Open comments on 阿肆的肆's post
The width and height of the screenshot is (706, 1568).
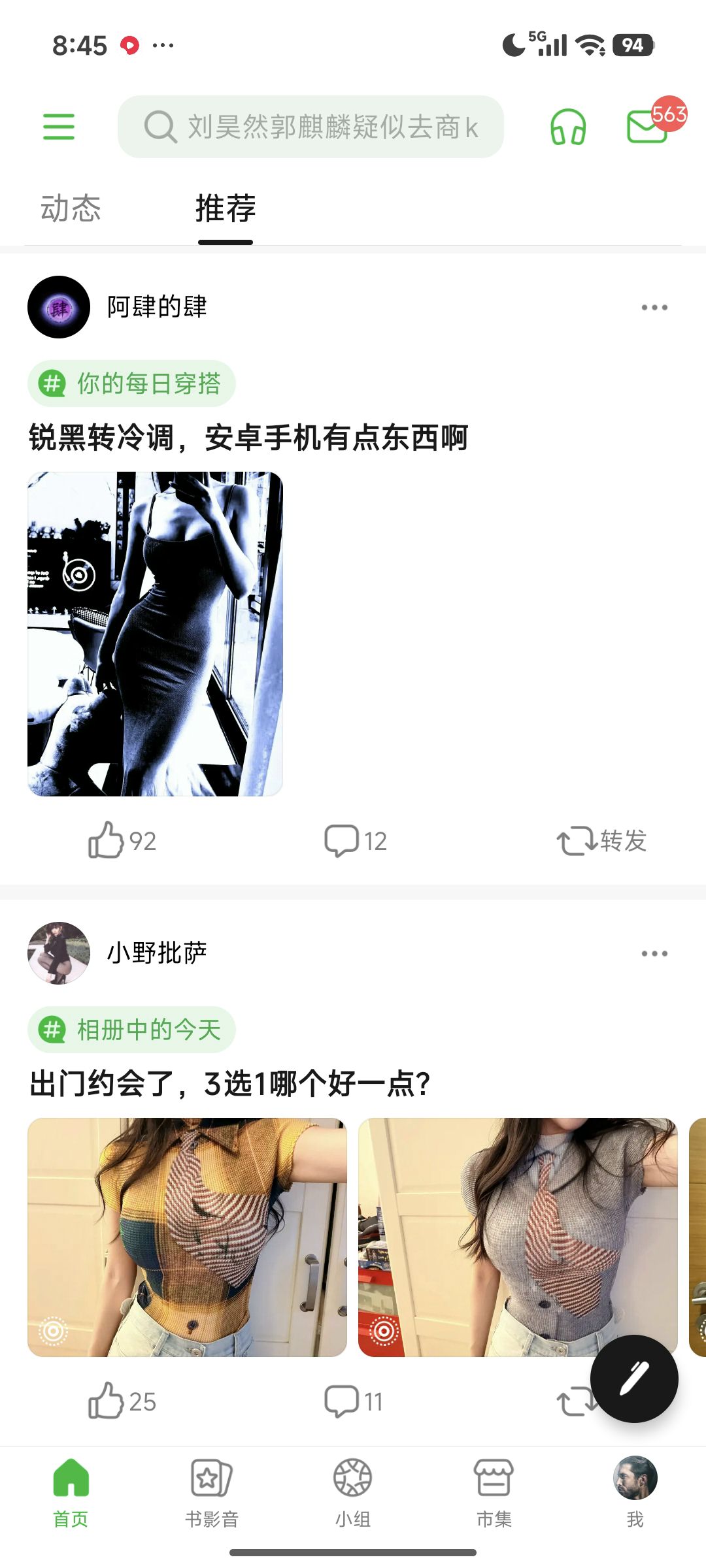pyautogui.click(x=356, y=840)
